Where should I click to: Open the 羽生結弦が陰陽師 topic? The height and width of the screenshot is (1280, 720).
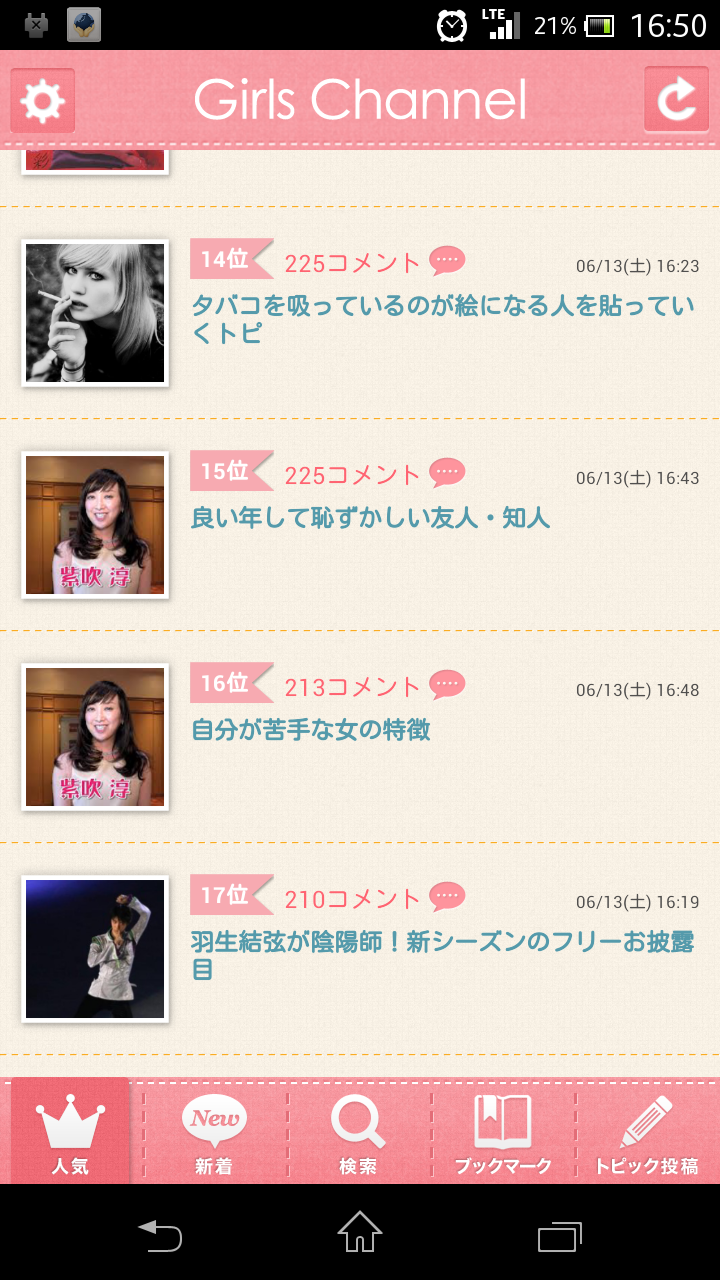442,955
